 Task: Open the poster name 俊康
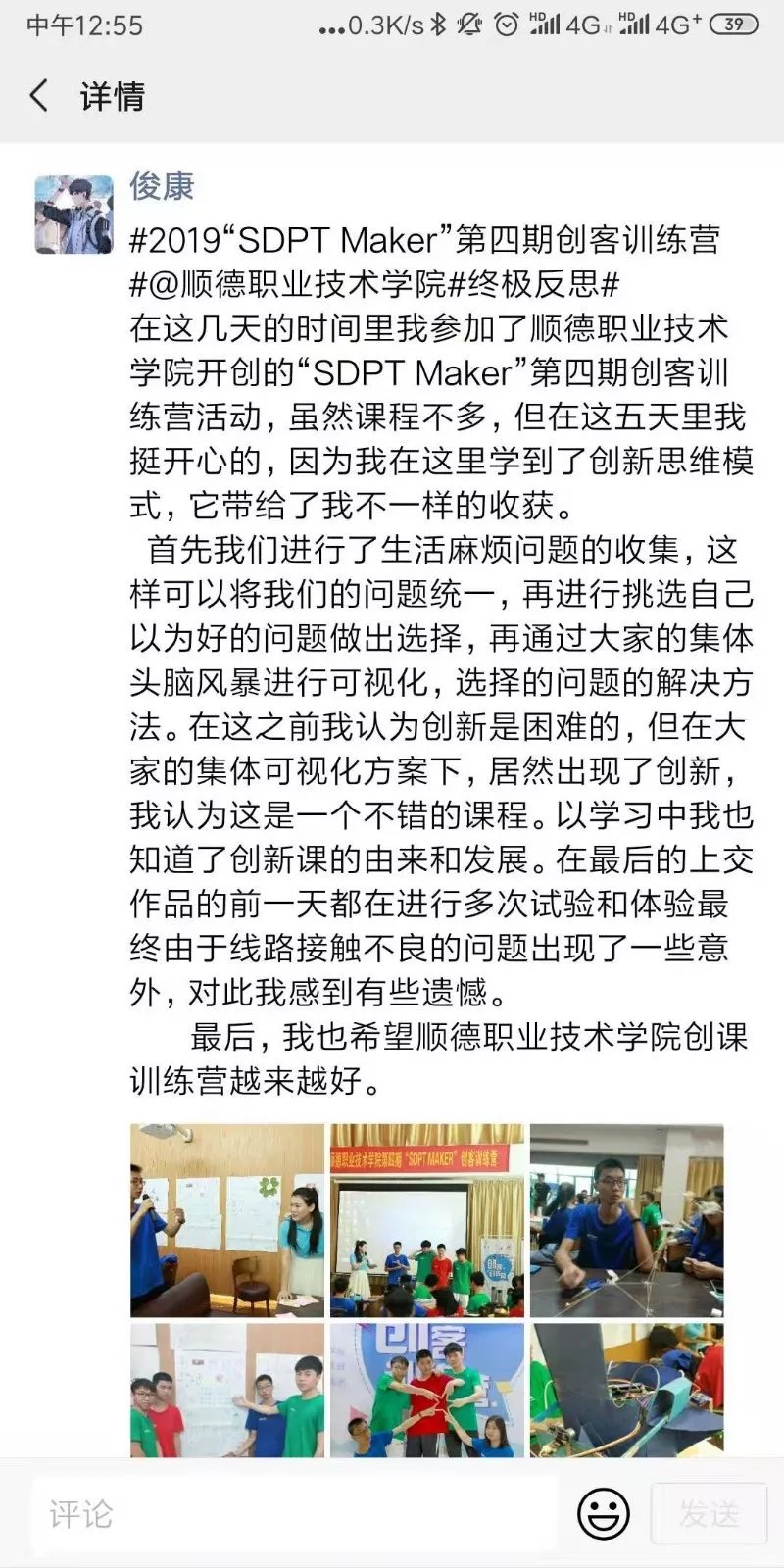(x=162, y=185)
